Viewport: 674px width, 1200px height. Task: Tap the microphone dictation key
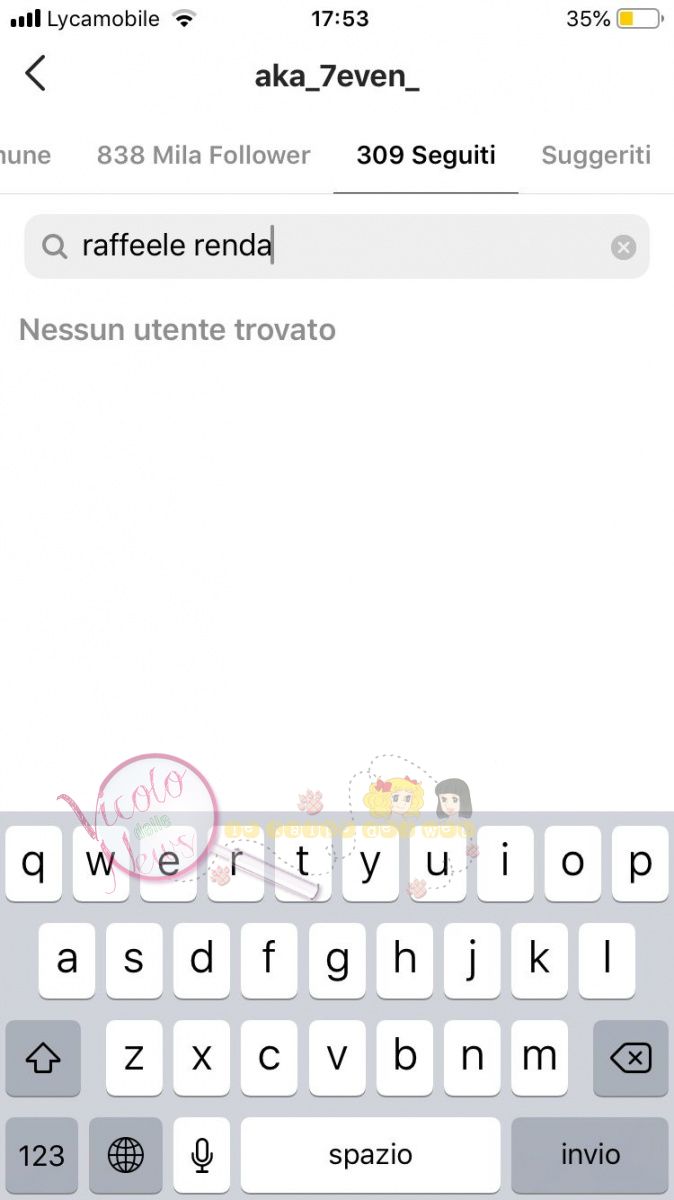(x=202, y=1155)
